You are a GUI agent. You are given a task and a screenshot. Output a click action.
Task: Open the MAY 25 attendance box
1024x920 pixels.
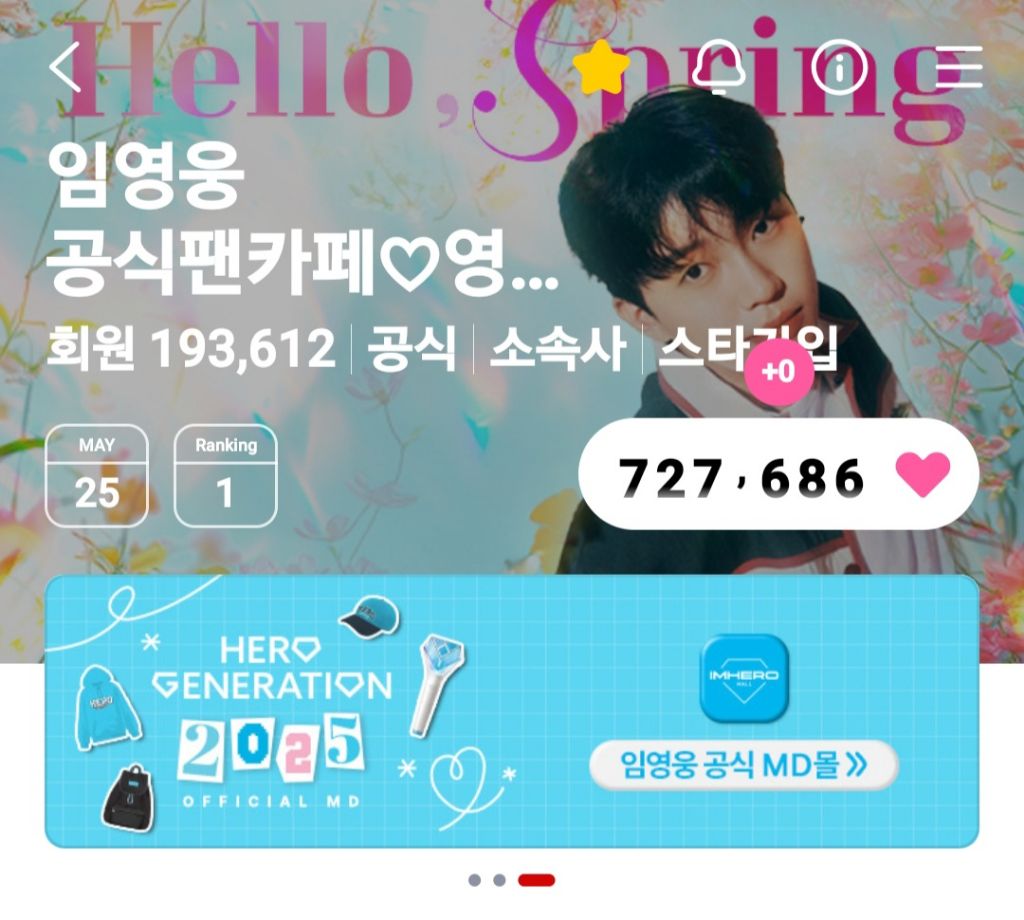(97, 475)
